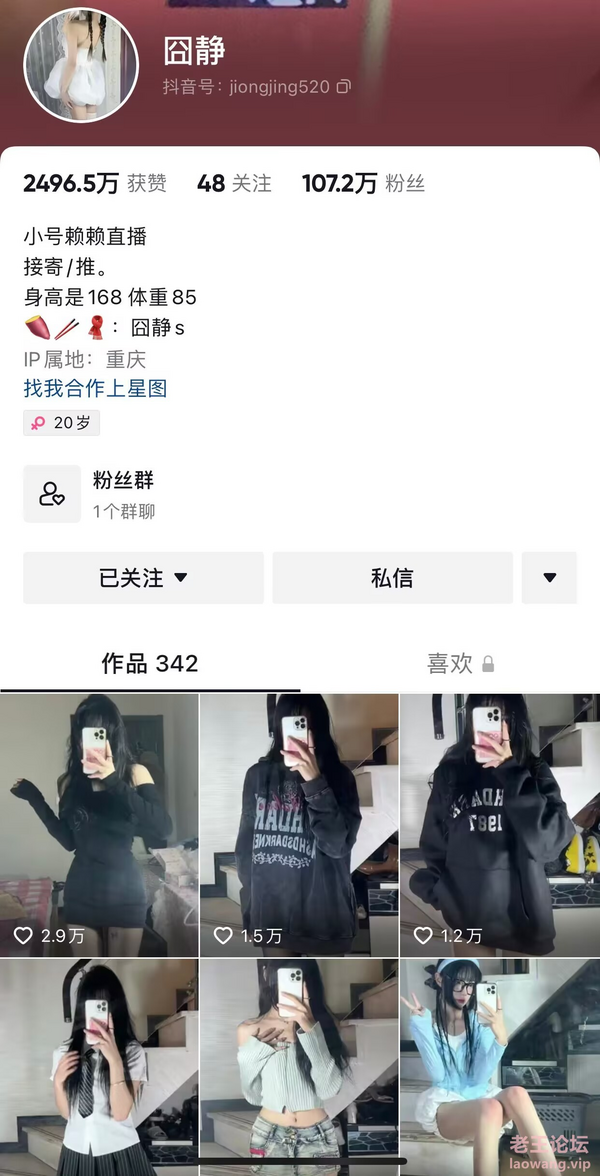Open the video with 1.5万 likes

(299, 825)
